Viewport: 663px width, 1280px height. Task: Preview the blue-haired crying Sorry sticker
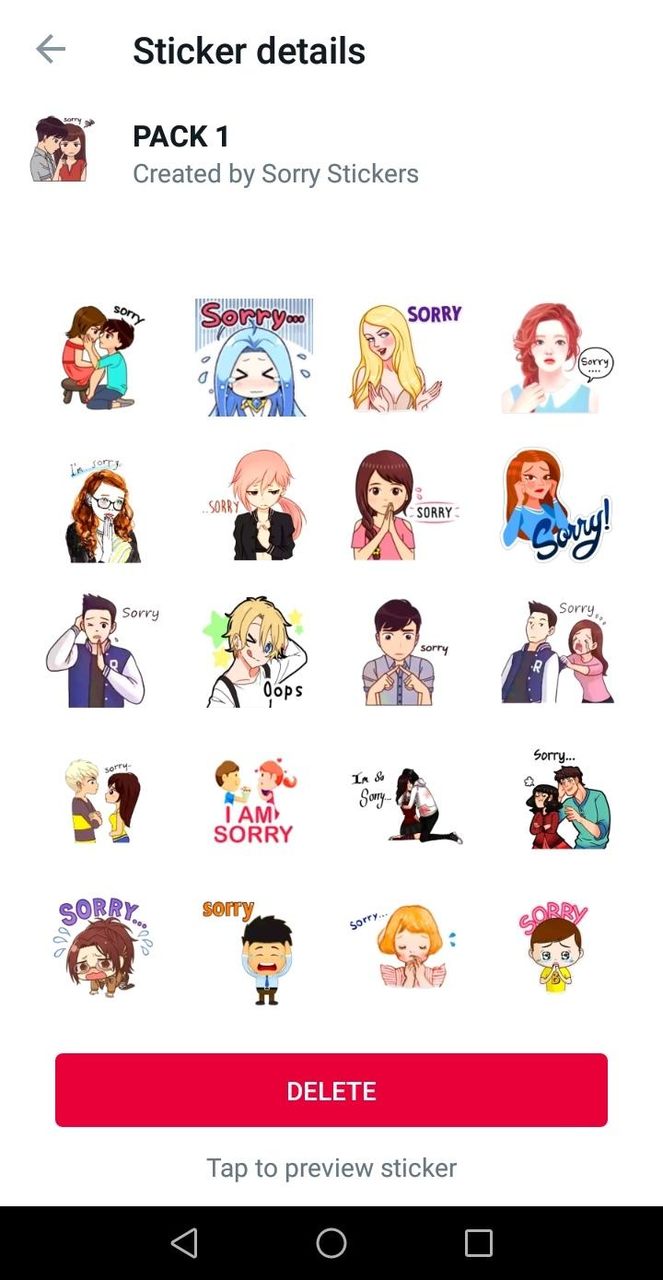[253, 356]
